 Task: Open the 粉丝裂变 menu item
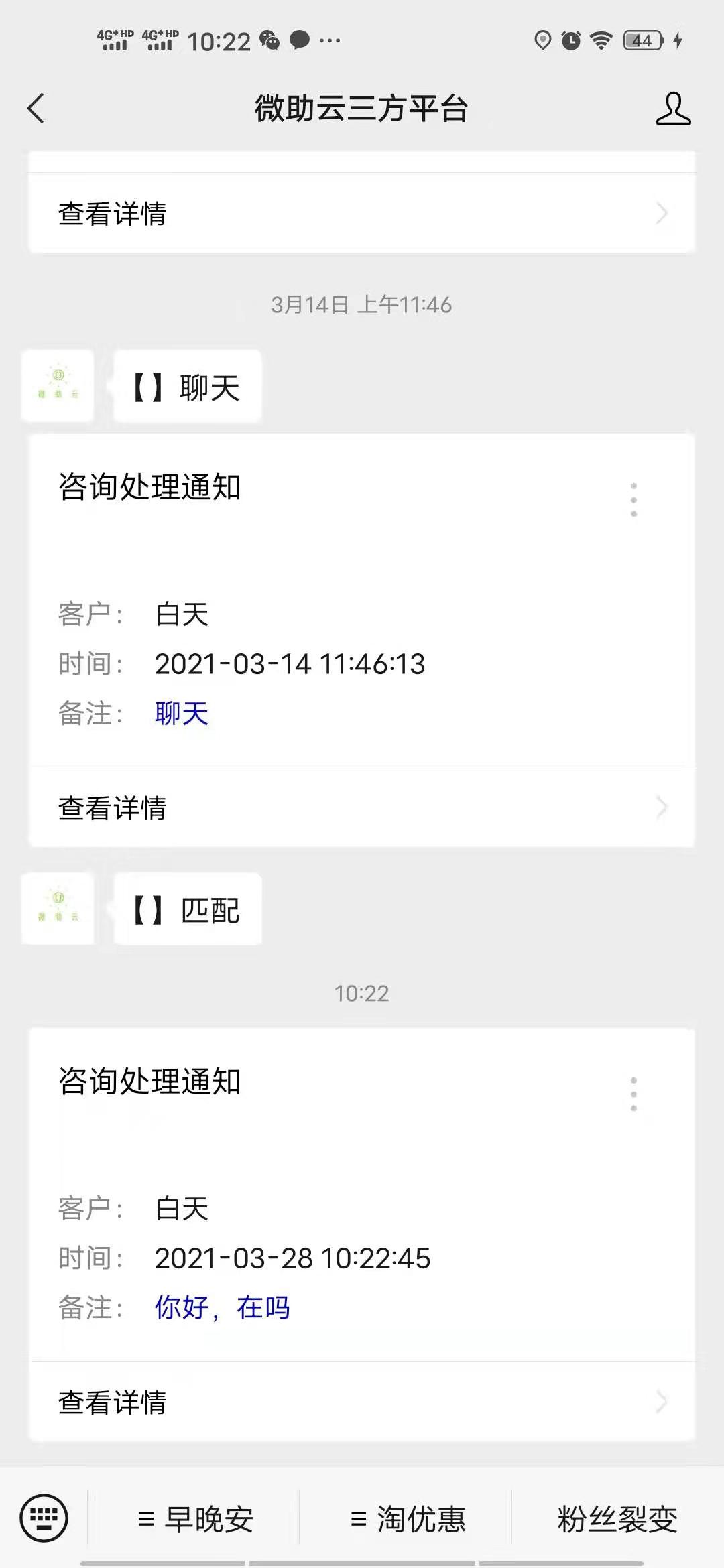coord(617,1519)
